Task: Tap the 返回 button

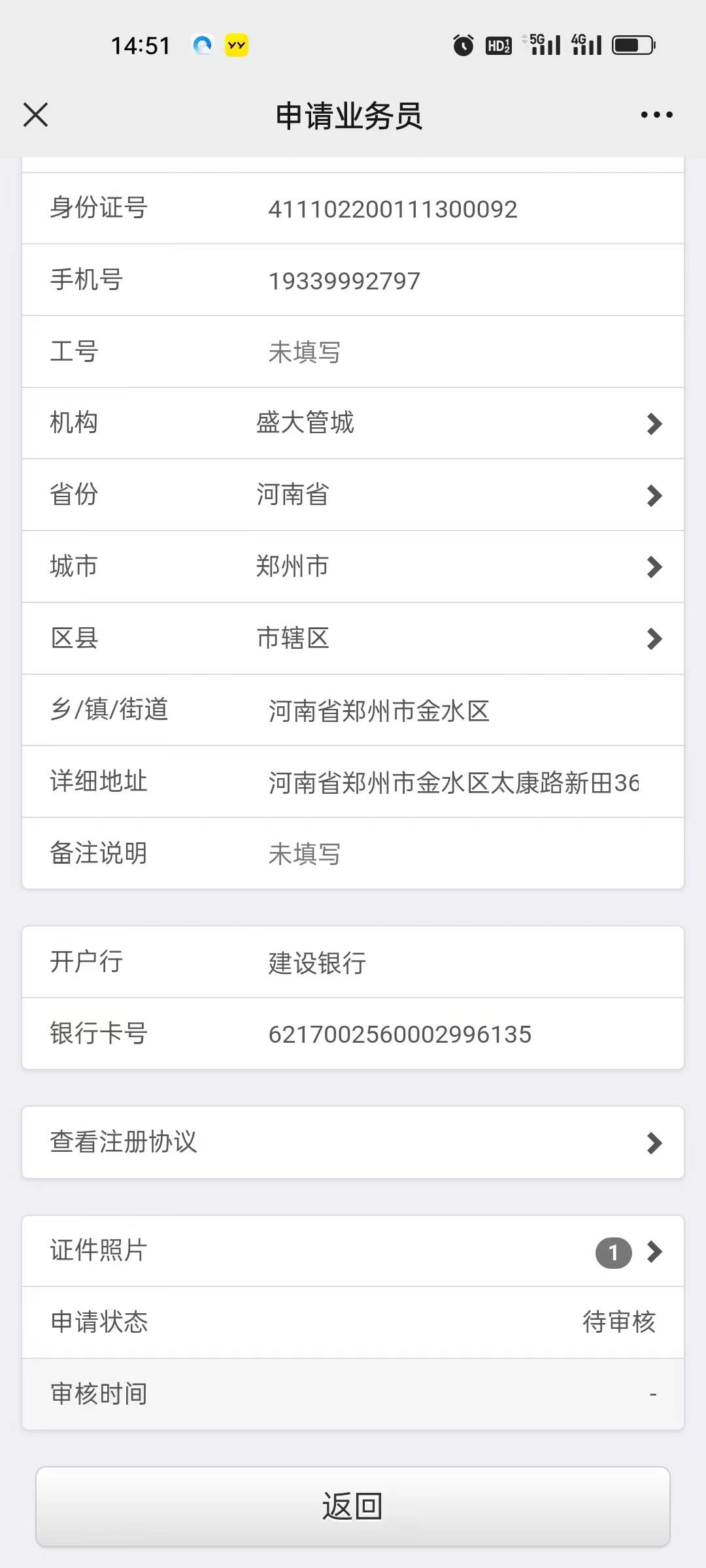Action: coord(353,1506)
